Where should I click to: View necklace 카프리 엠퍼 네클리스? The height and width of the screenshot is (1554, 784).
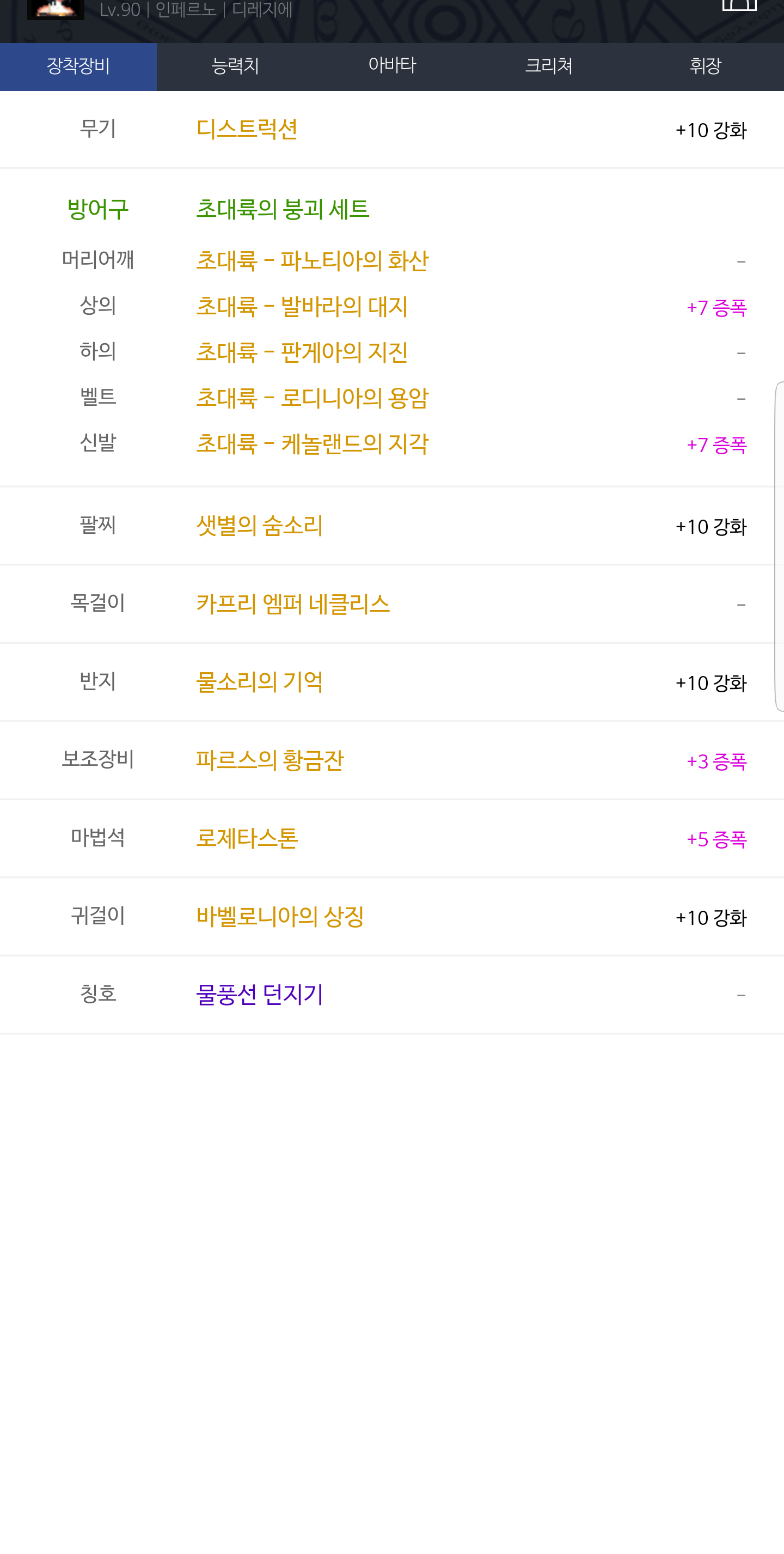pyautogui.click(x=292, y=604)
